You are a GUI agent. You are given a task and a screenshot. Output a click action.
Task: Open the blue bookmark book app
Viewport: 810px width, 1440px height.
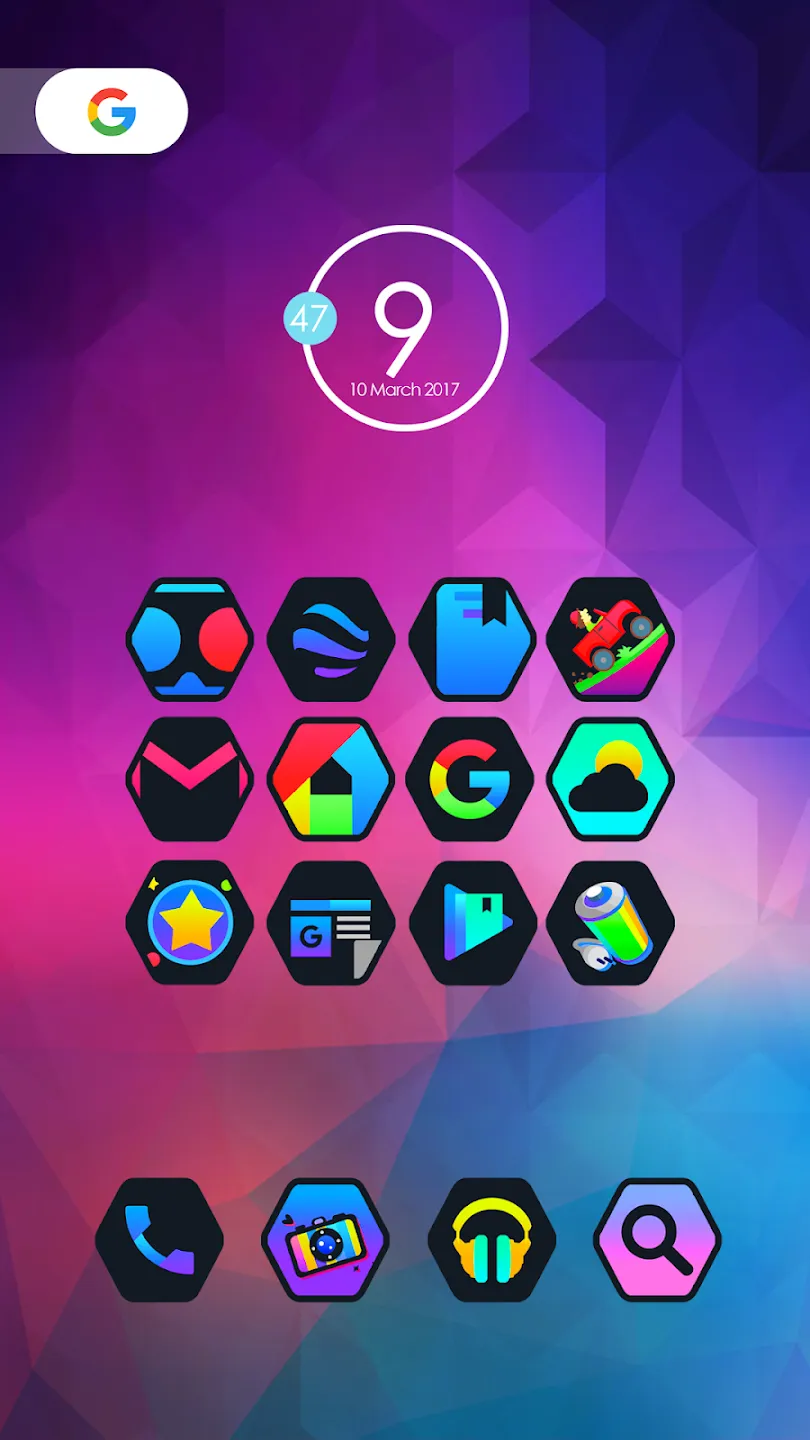(471, 639)
